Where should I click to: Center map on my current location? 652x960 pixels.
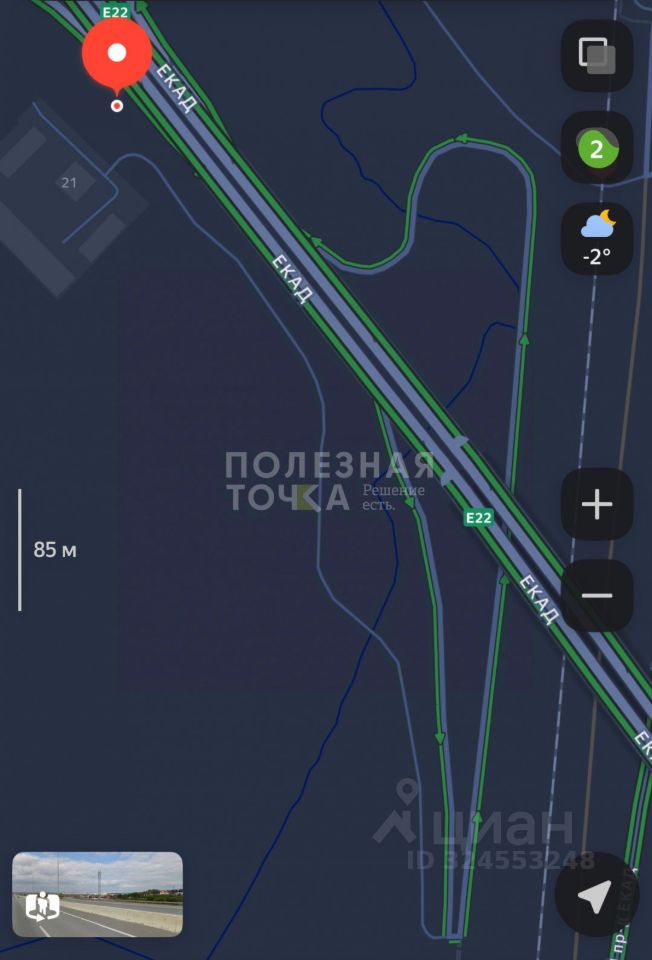coord(596,896)
